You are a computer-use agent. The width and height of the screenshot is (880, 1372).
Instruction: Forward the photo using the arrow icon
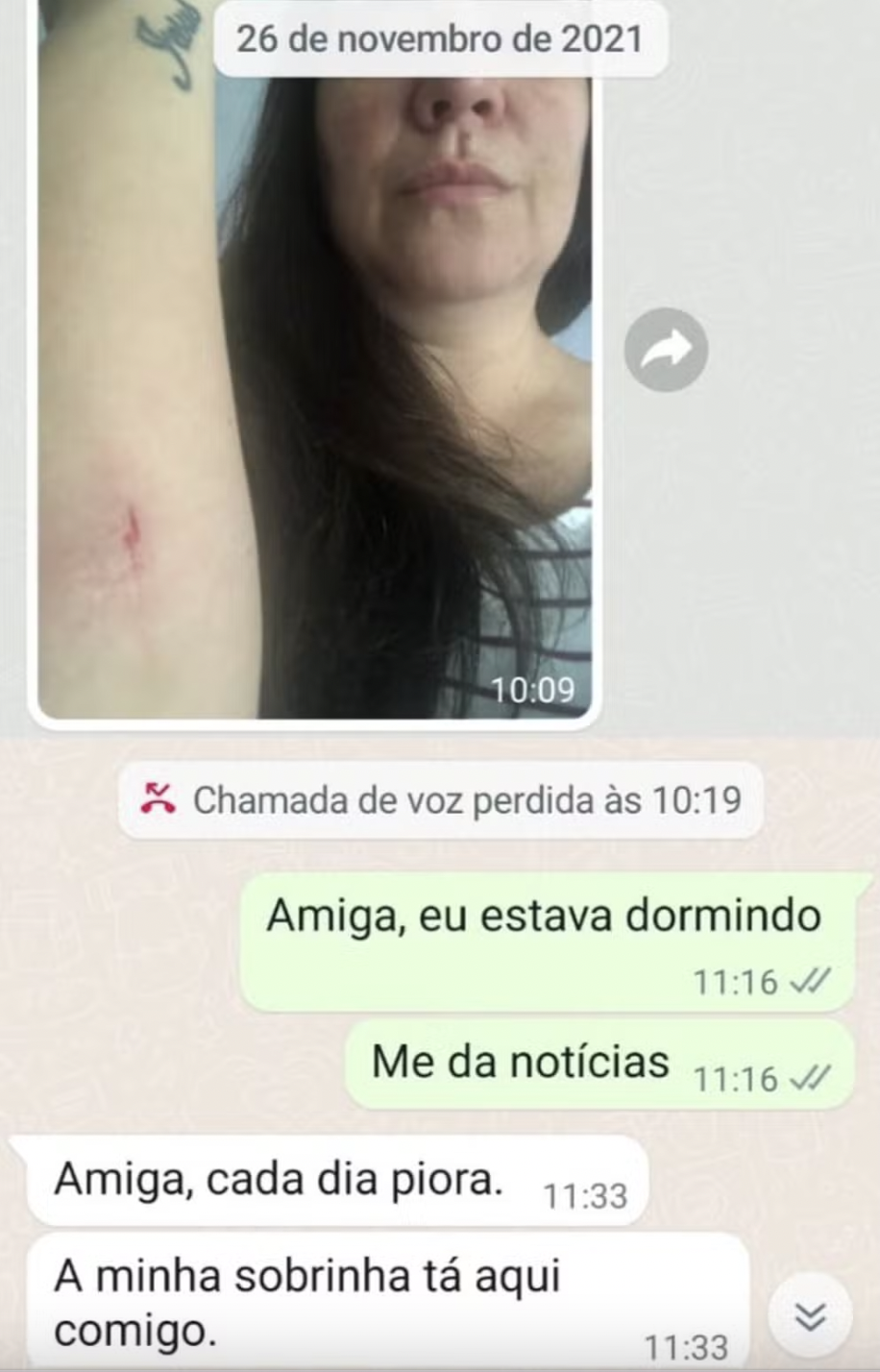tap(666, 350)
